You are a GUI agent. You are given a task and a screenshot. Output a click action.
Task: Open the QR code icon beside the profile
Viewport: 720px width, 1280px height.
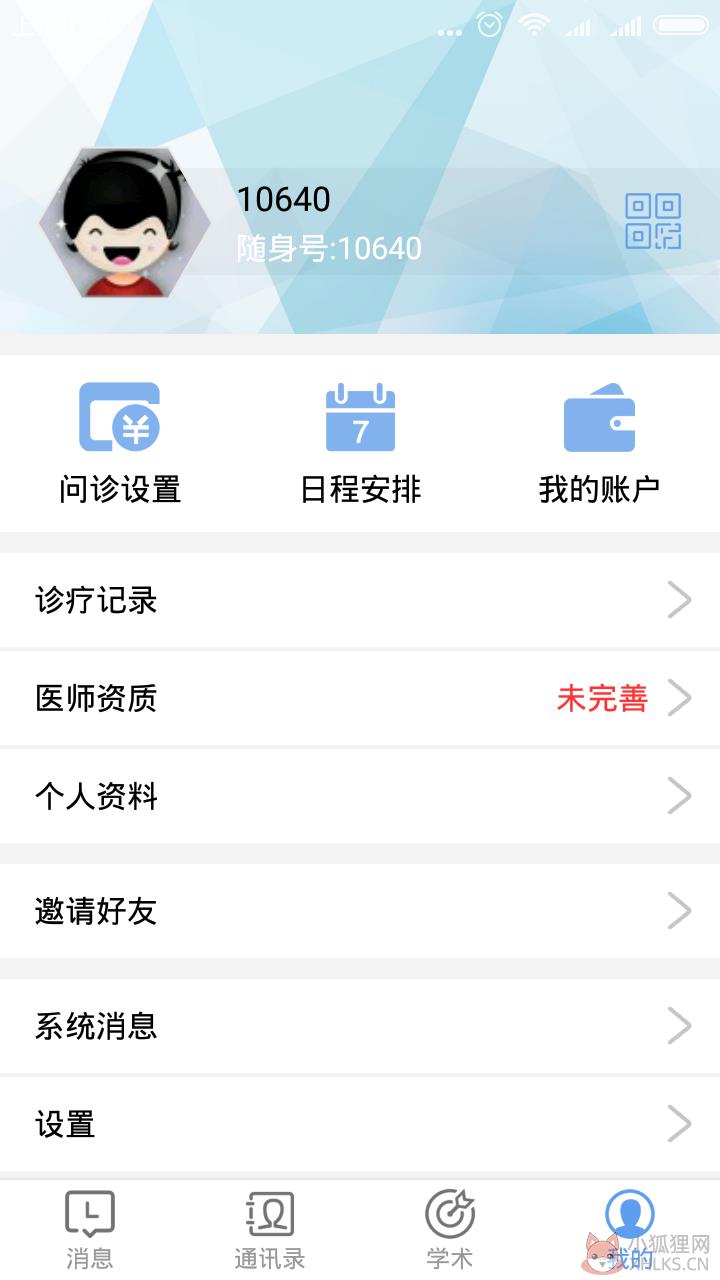click(653, 221)
